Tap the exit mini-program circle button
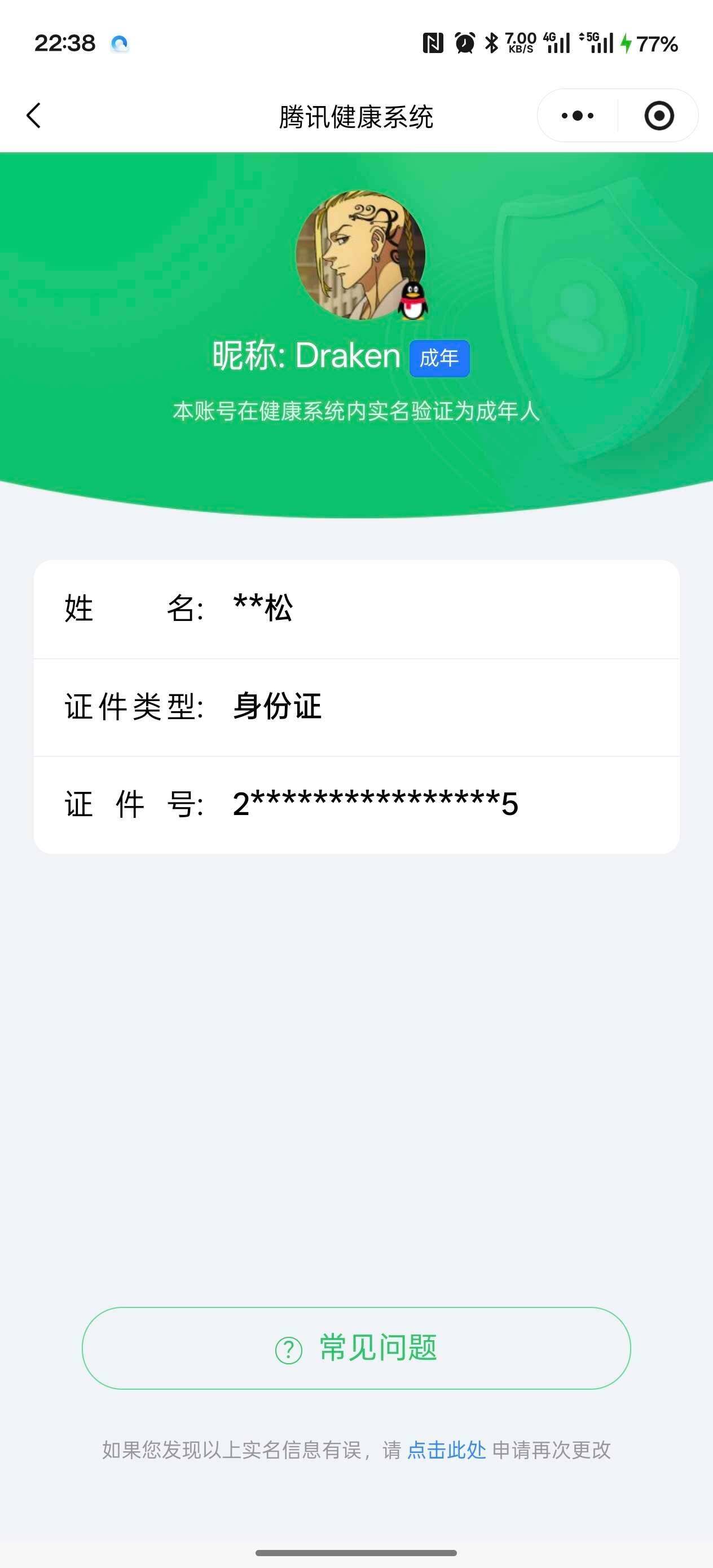The image size is (713, 1568). pyautogui.click(x=660, y=114)
